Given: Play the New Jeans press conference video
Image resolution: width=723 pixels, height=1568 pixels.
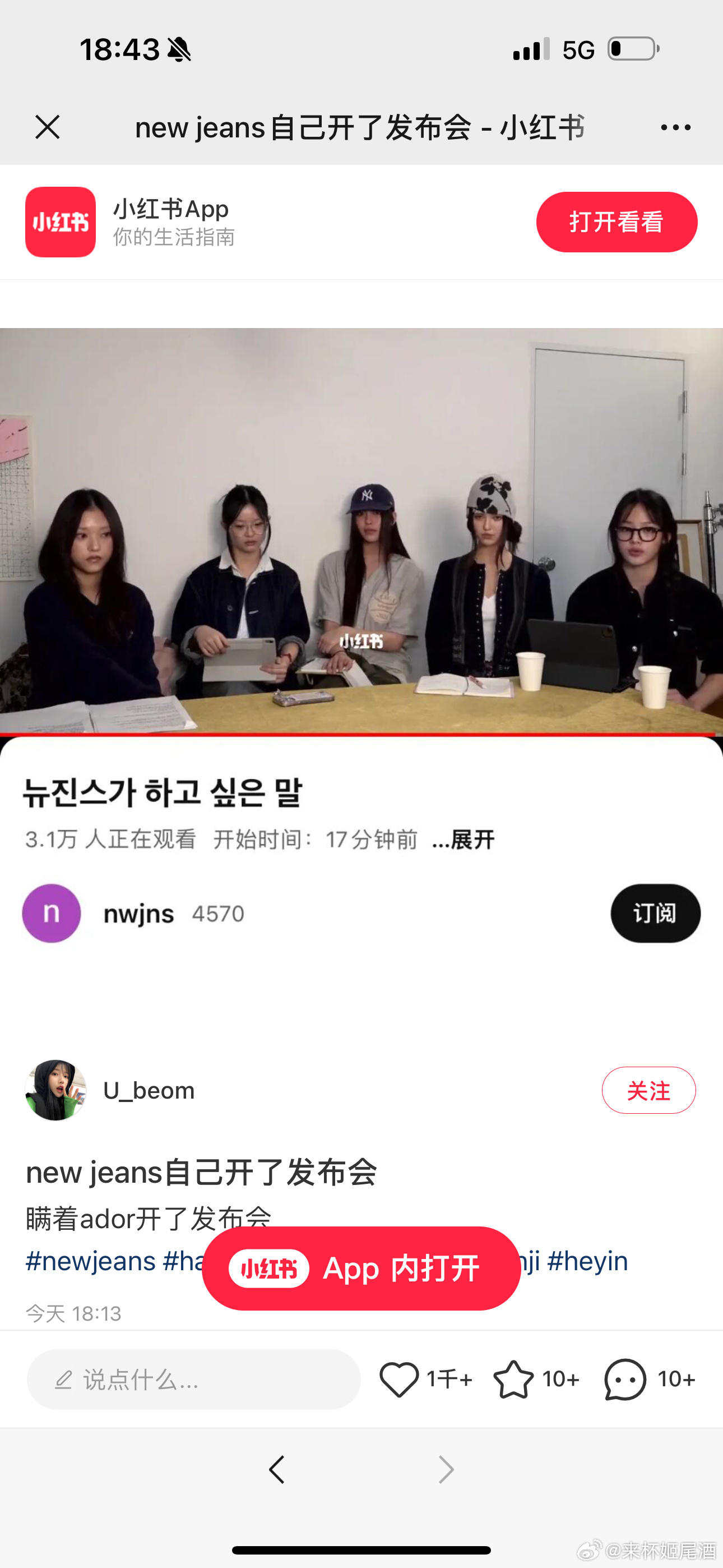Looking at the screenshot, I should pyautogui.click(x=361, y=531).
